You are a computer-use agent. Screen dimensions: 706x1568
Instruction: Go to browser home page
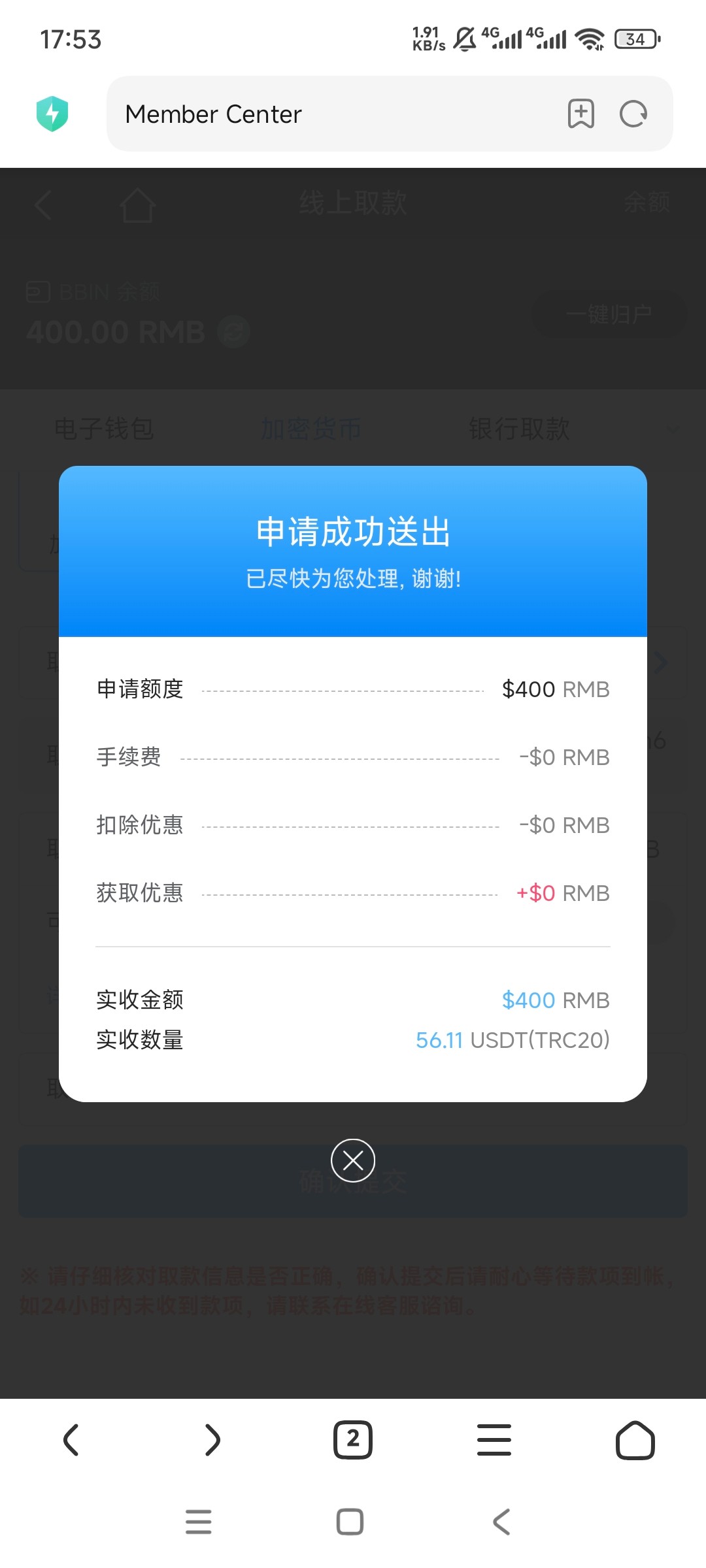coord(635,1440)
